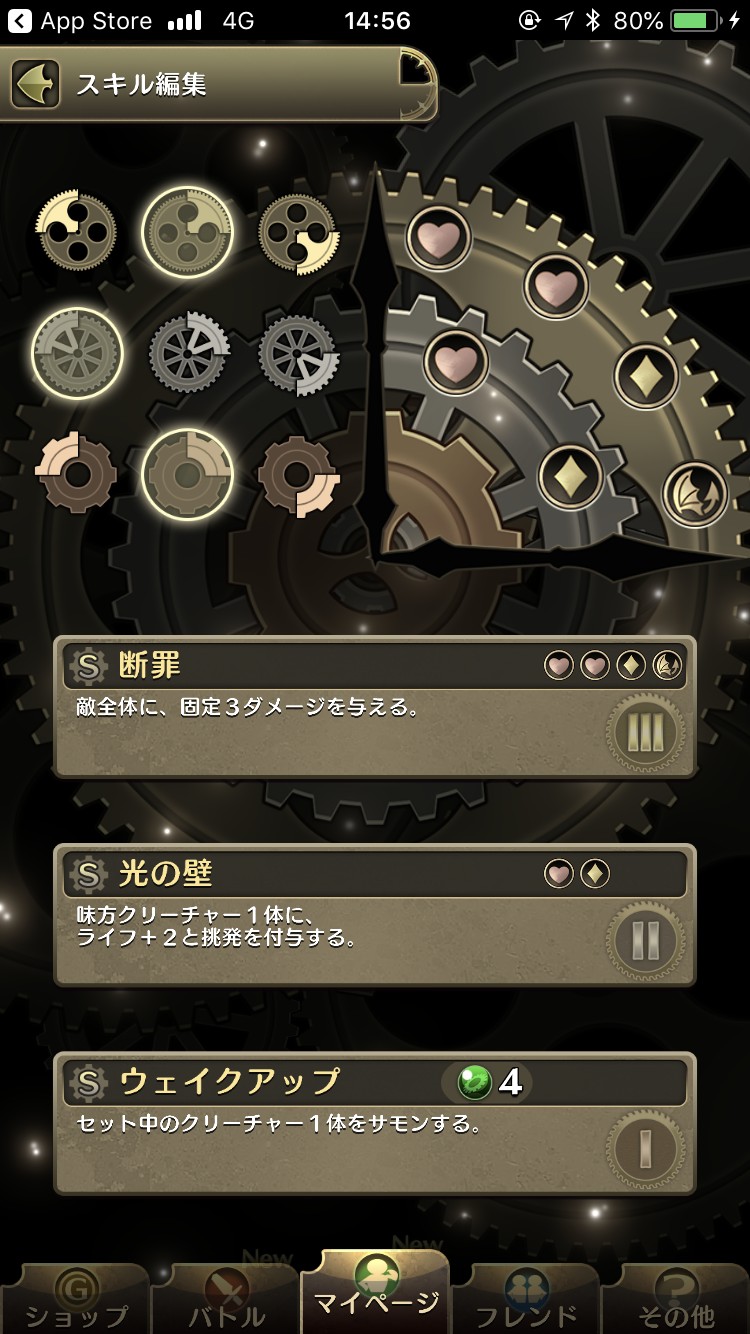Go back from スキル編集 screen
The image size is (750, 1334).
point(34,84)
